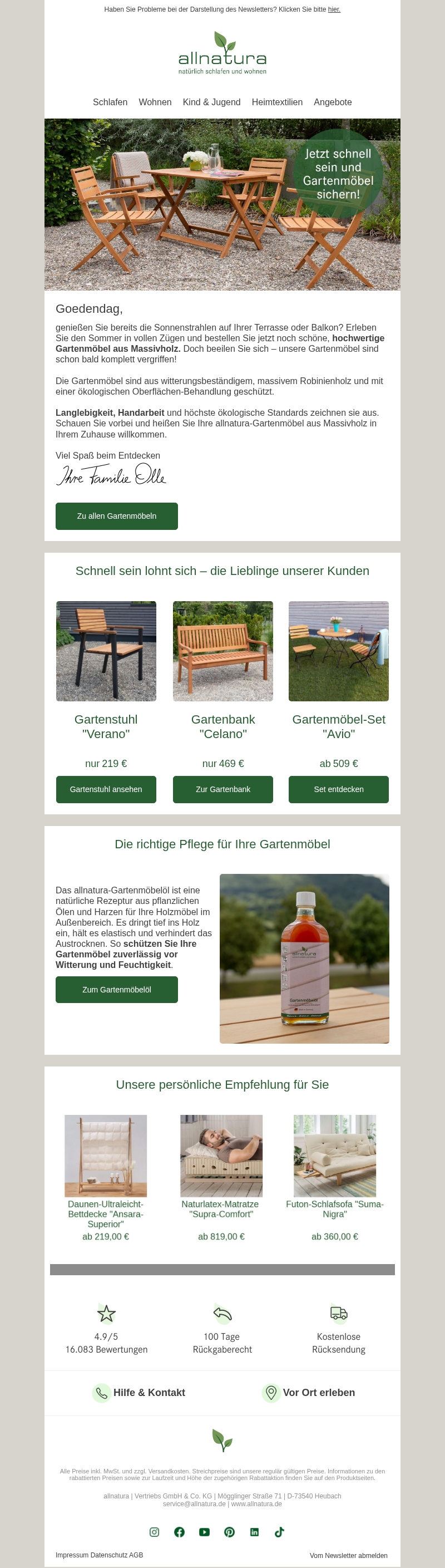445x1568 pixels.
Task: Visit allnatura Instagram page
Action: (x=155, y=1531)
